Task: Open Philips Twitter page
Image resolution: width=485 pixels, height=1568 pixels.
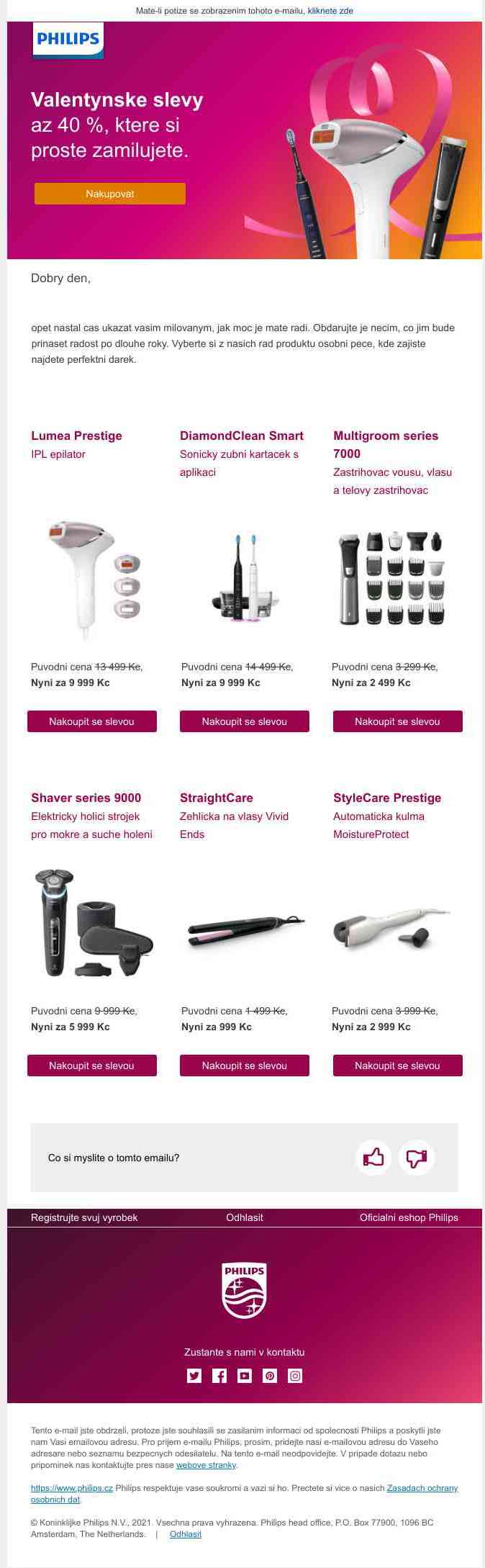Action: point(194,1376)
